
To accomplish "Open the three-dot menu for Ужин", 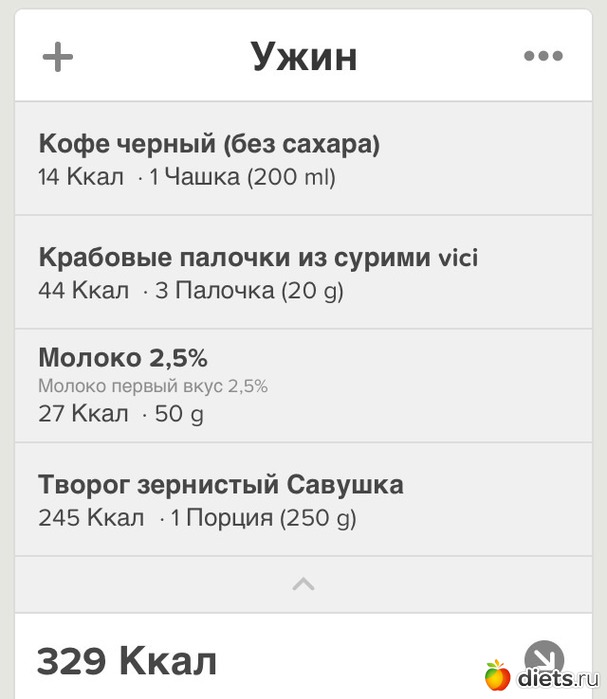I will click(x=543, y=57).
